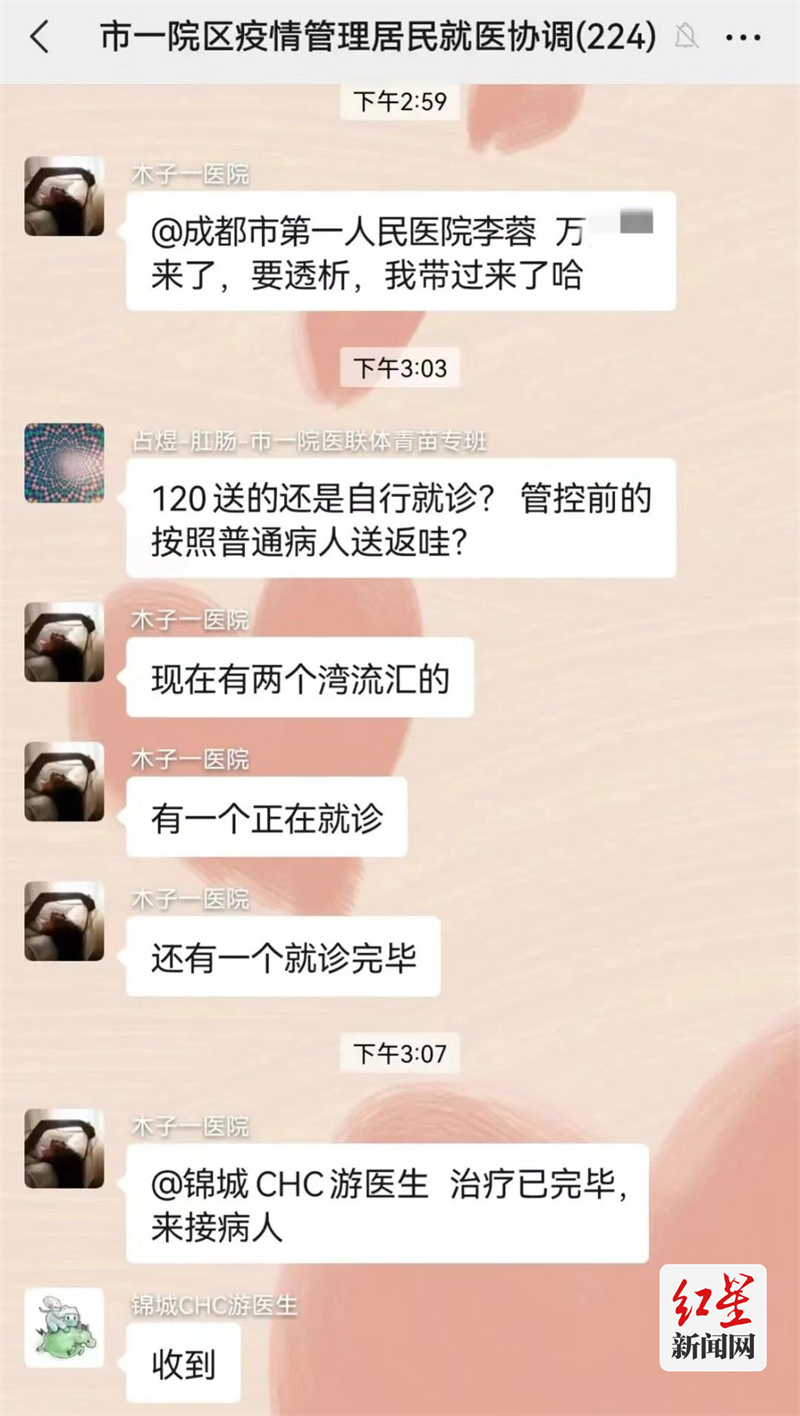Open the group chat overflow menu

[x=743, y=39]
